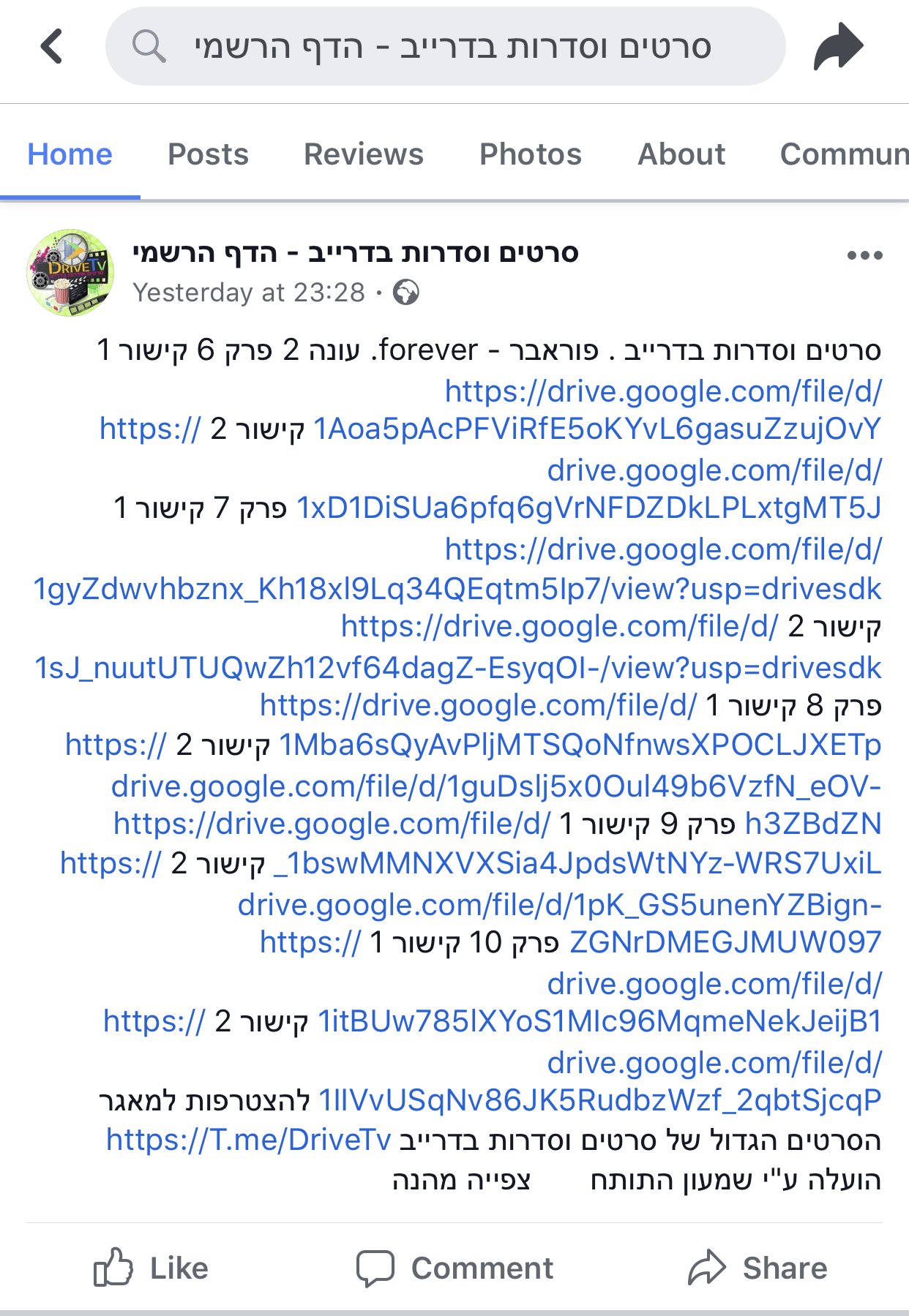909x1316 pixels.
Task: Open the link containing 1sJ_nuutUTUQwZh12vf64dagZ-EsyqOI-
Action: 457,668
